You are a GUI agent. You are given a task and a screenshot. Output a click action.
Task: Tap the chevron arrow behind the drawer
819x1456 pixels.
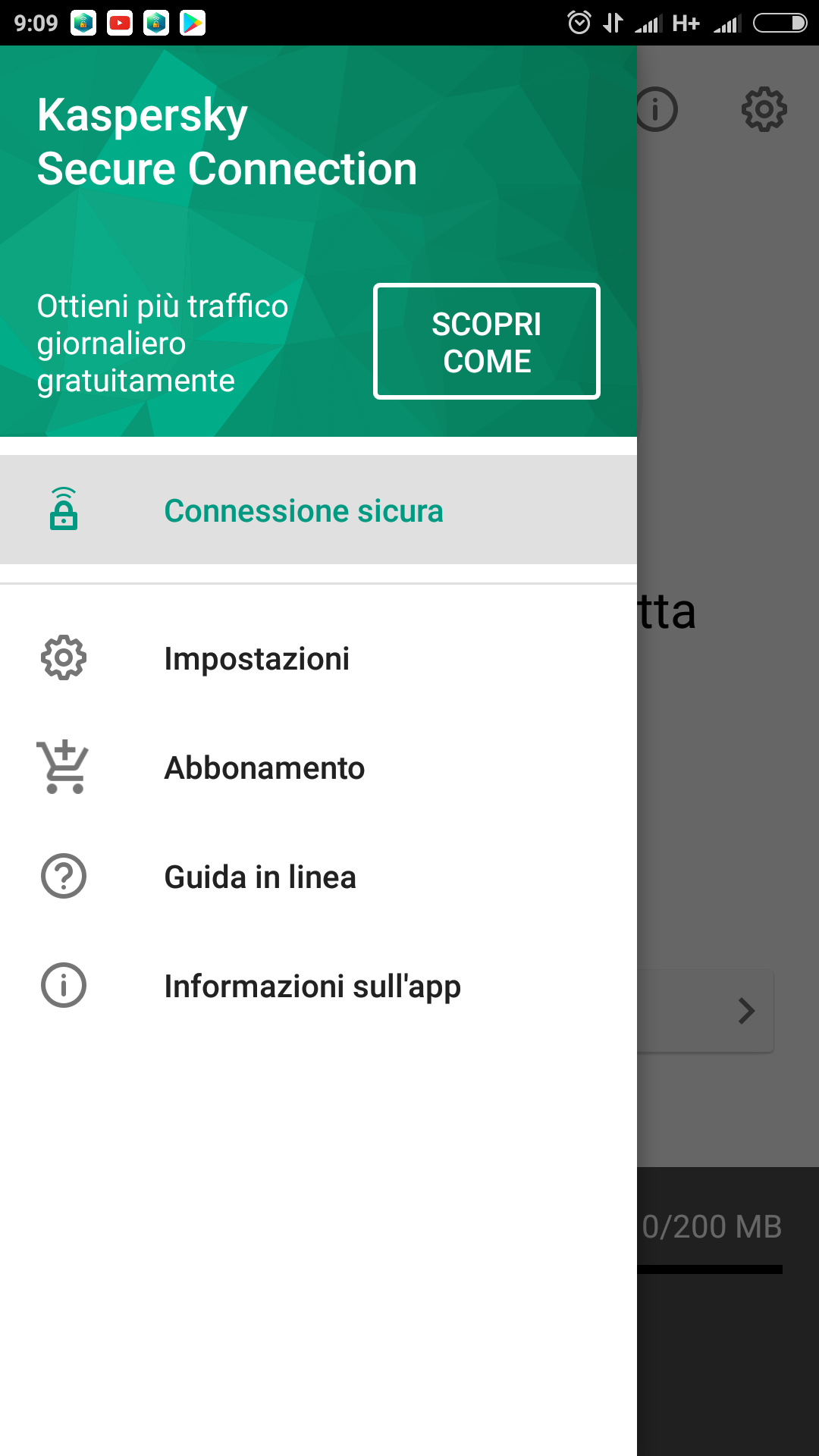point(746,1011)
